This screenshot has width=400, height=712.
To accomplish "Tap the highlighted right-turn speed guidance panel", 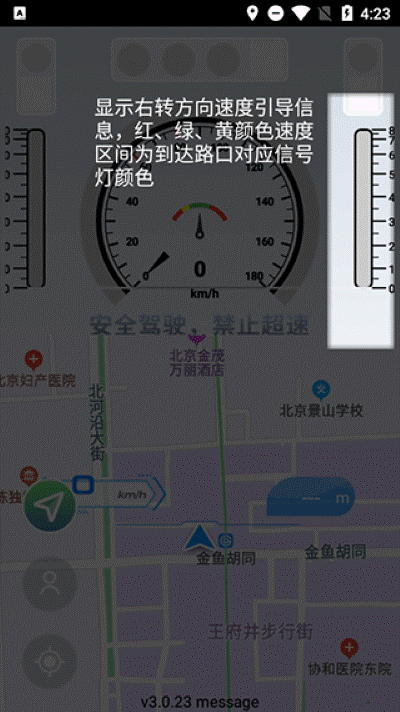I will coord(361,221).
